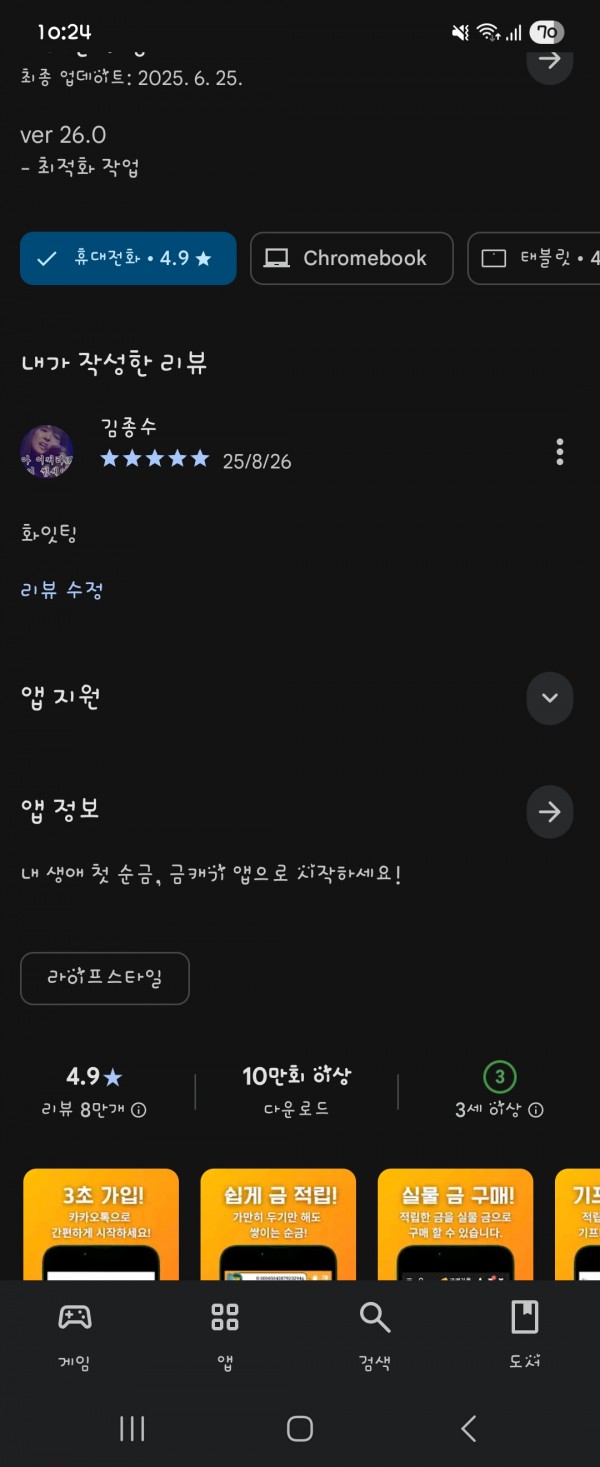
Task: Switch to the 앱 tab
Action: click(x=225, y=1334)
